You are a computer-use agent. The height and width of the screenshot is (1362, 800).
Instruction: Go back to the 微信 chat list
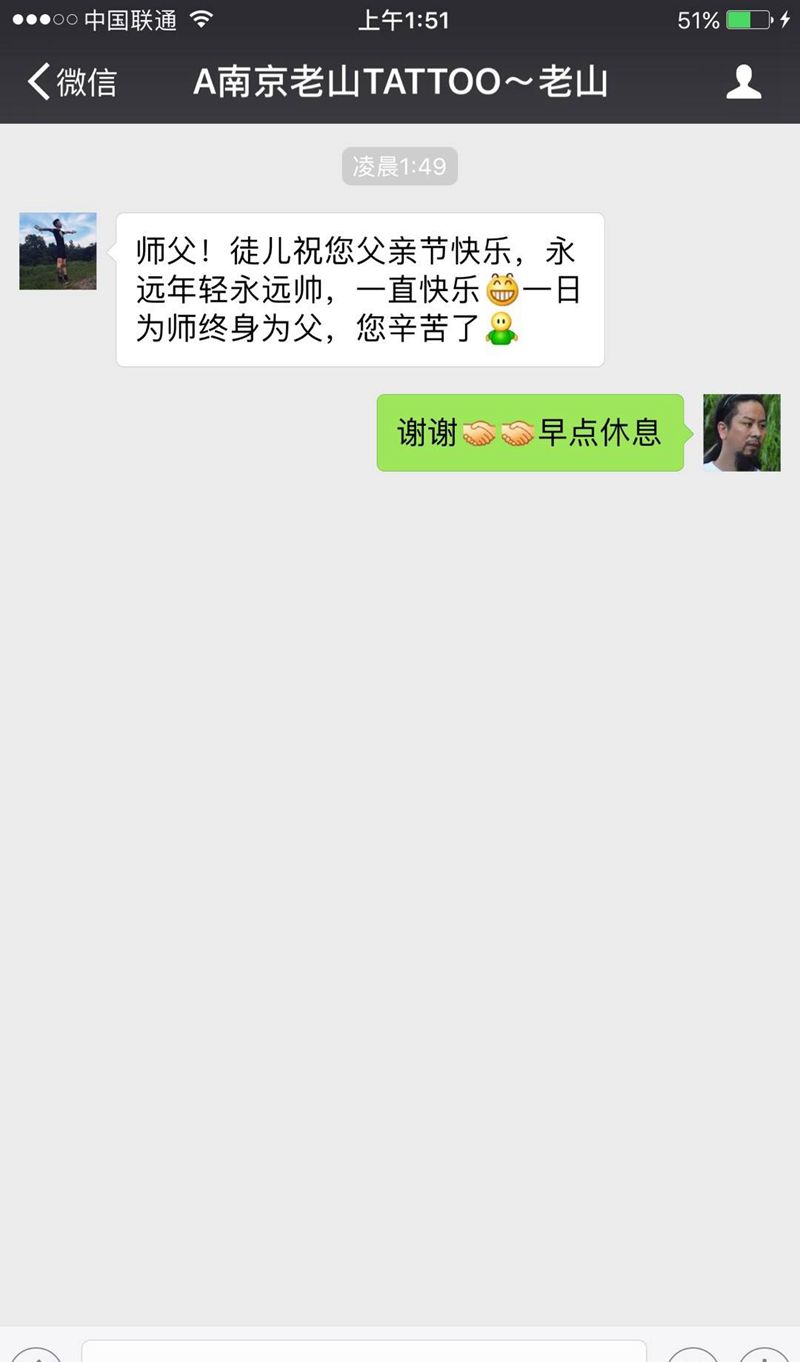pyautogui.click(x=72, y=82)
